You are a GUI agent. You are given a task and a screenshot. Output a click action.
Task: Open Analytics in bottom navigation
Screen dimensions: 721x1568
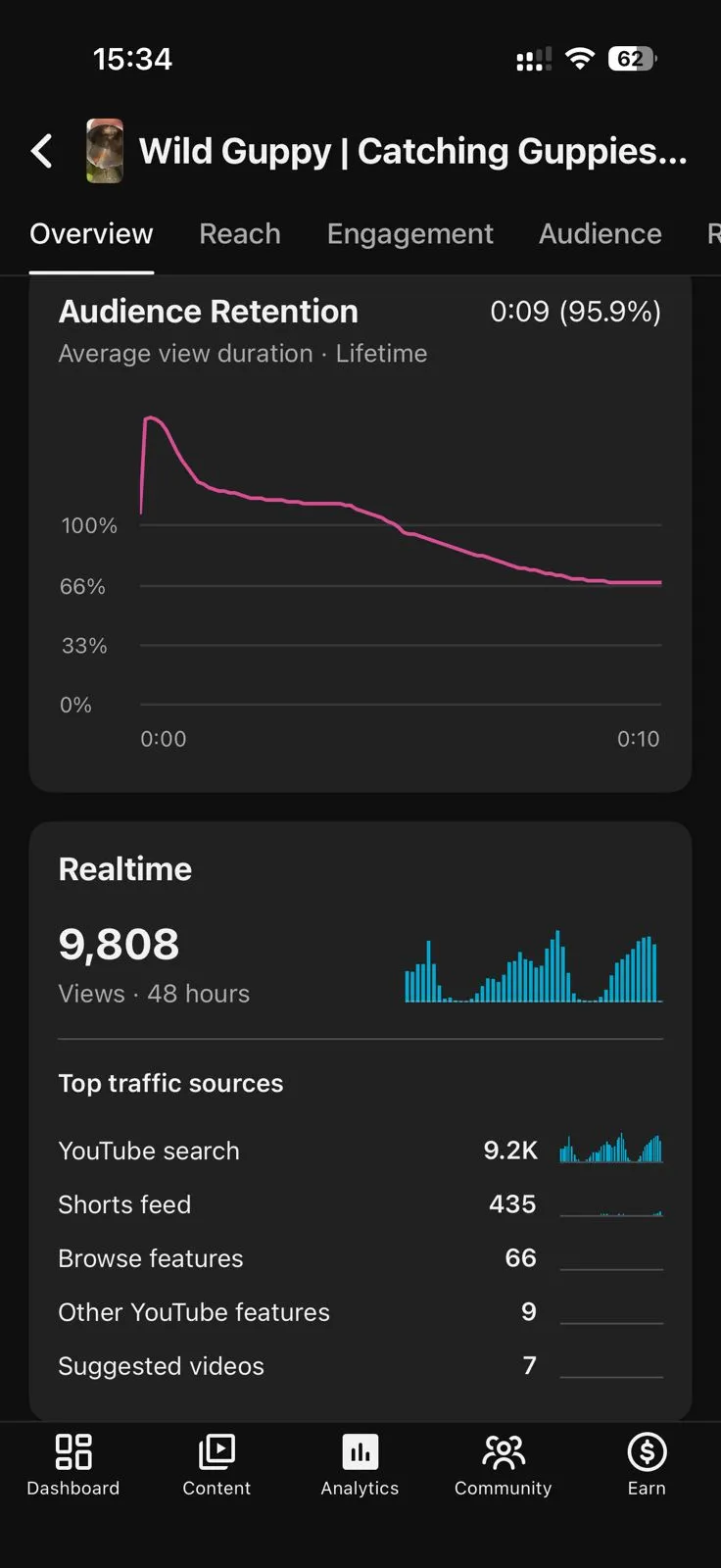coord(360,1465)
